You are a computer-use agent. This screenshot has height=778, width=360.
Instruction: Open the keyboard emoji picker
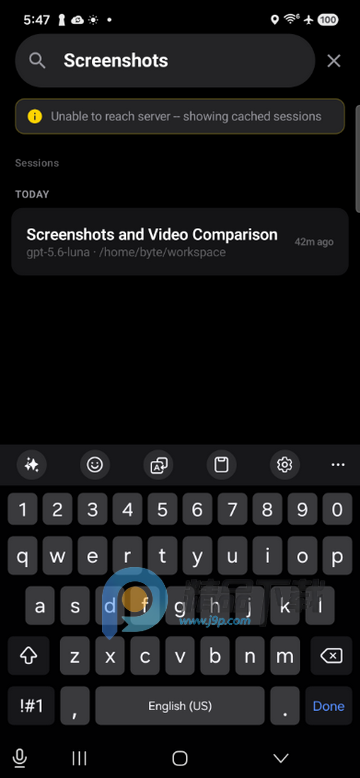click(95, 464)
